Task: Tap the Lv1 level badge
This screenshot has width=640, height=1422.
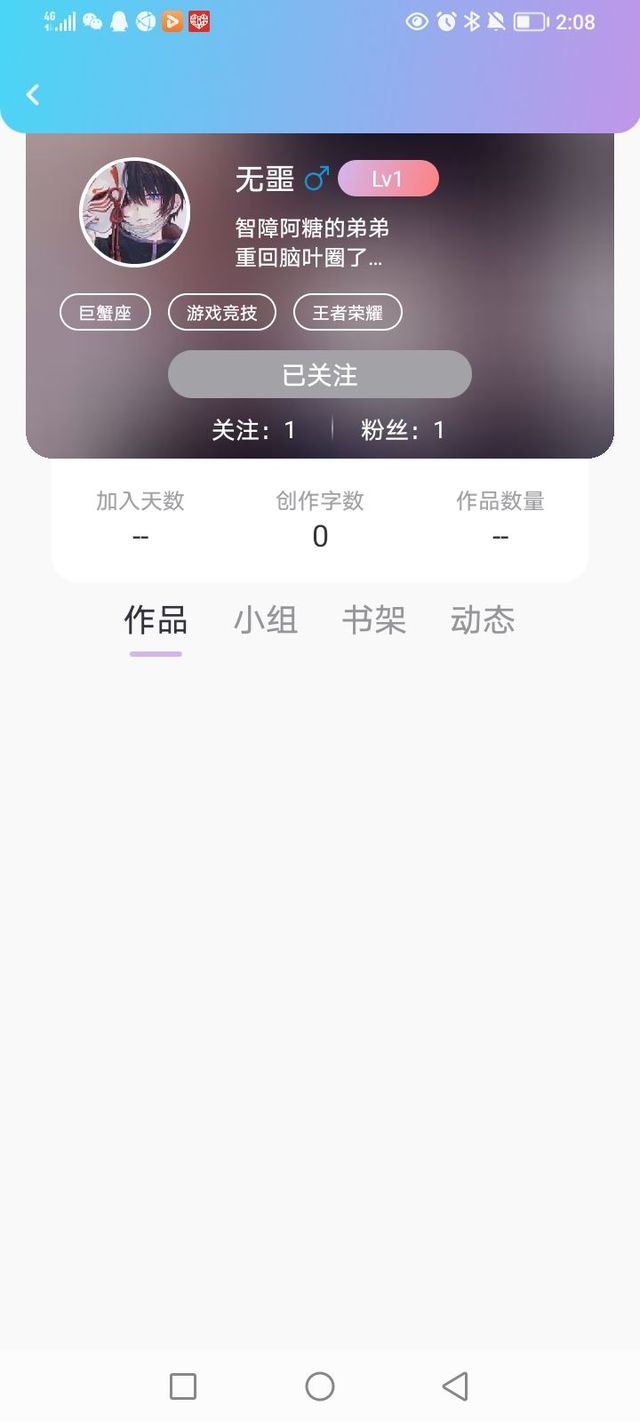Action: click(x=388, y=179)
